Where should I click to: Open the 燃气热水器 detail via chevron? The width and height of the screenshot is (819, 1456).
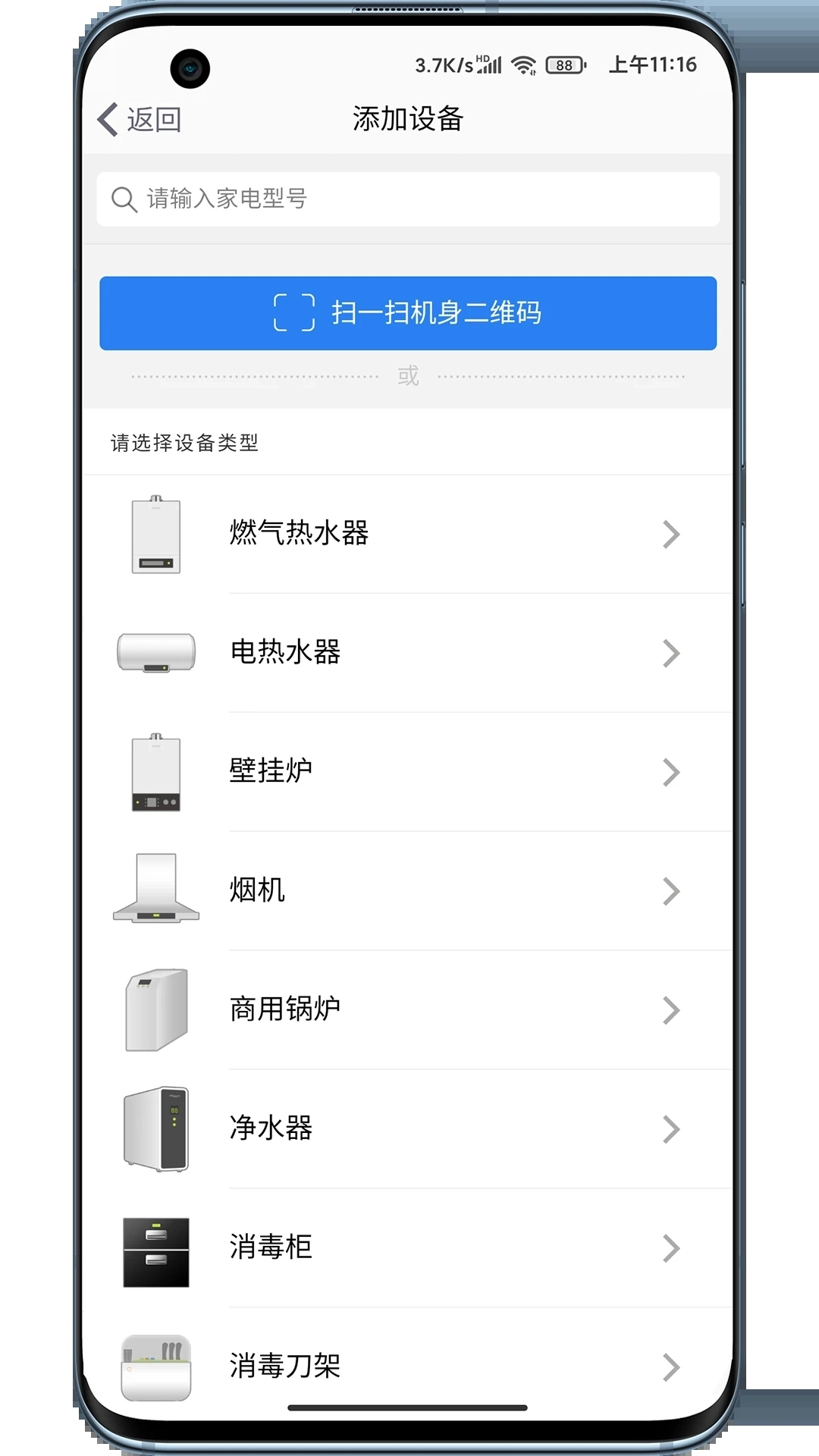click(670, 535)
